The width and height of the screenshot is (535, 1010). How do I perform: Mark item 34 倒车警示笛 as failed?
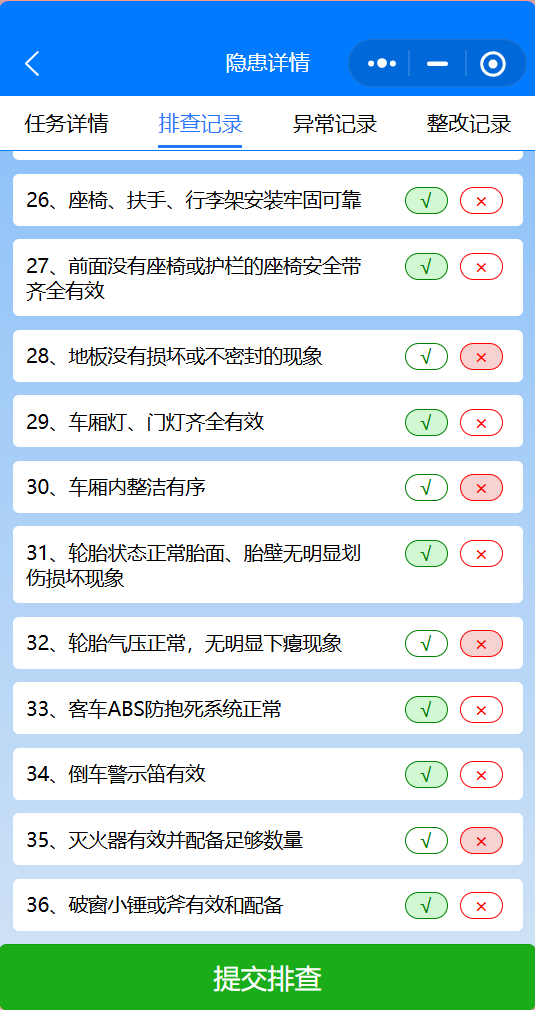(x=481, y=774)
